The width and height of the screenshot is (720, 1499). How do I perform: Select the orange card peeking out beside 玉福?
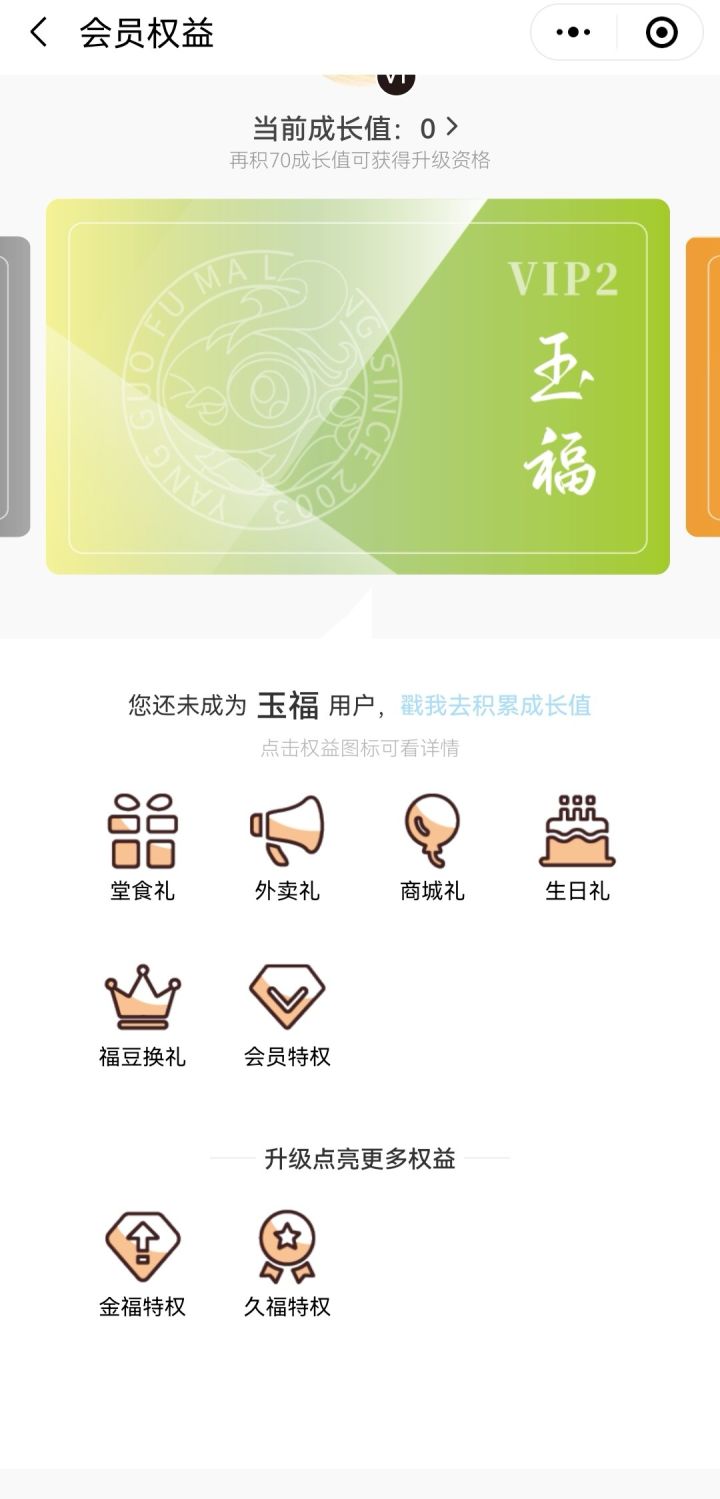click(704, 387)
